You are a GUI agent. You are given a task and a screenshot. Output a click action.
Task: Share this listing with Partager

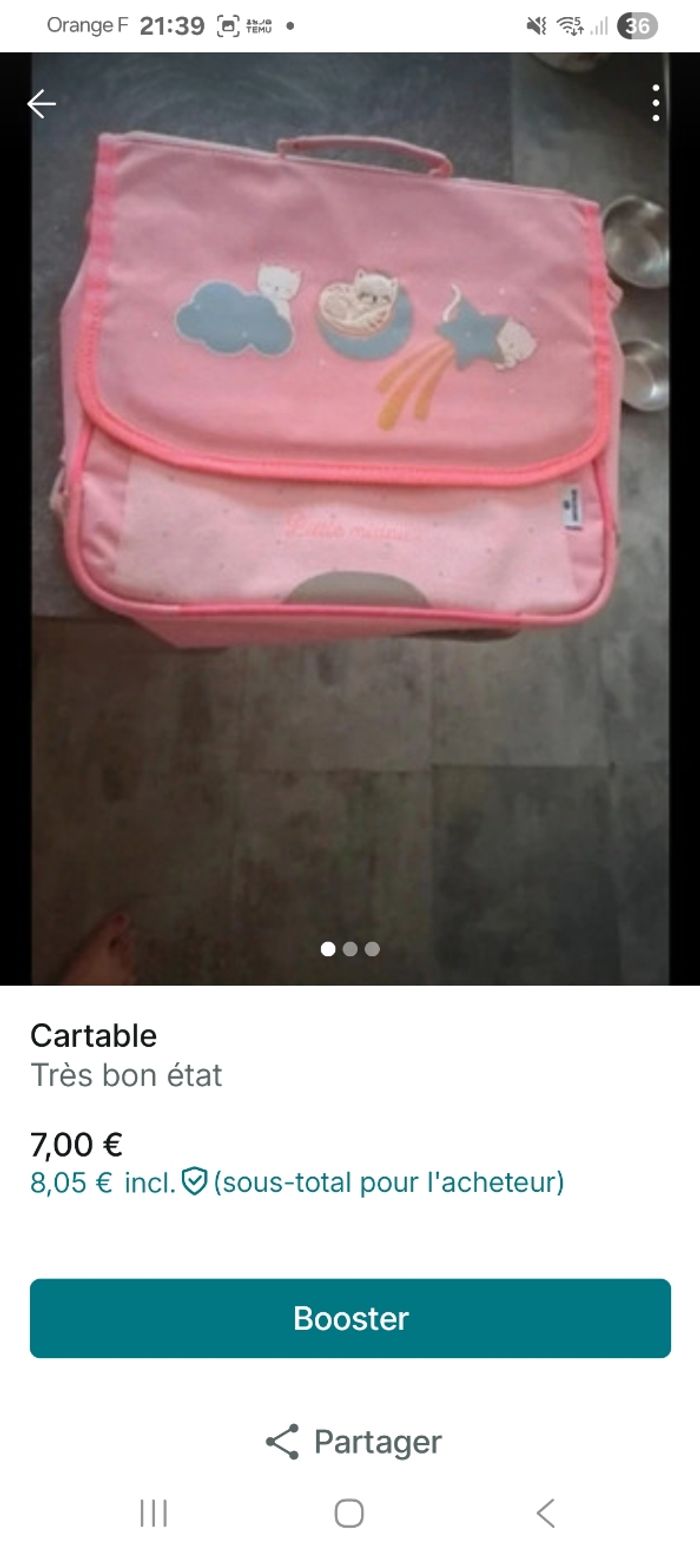352,1441
